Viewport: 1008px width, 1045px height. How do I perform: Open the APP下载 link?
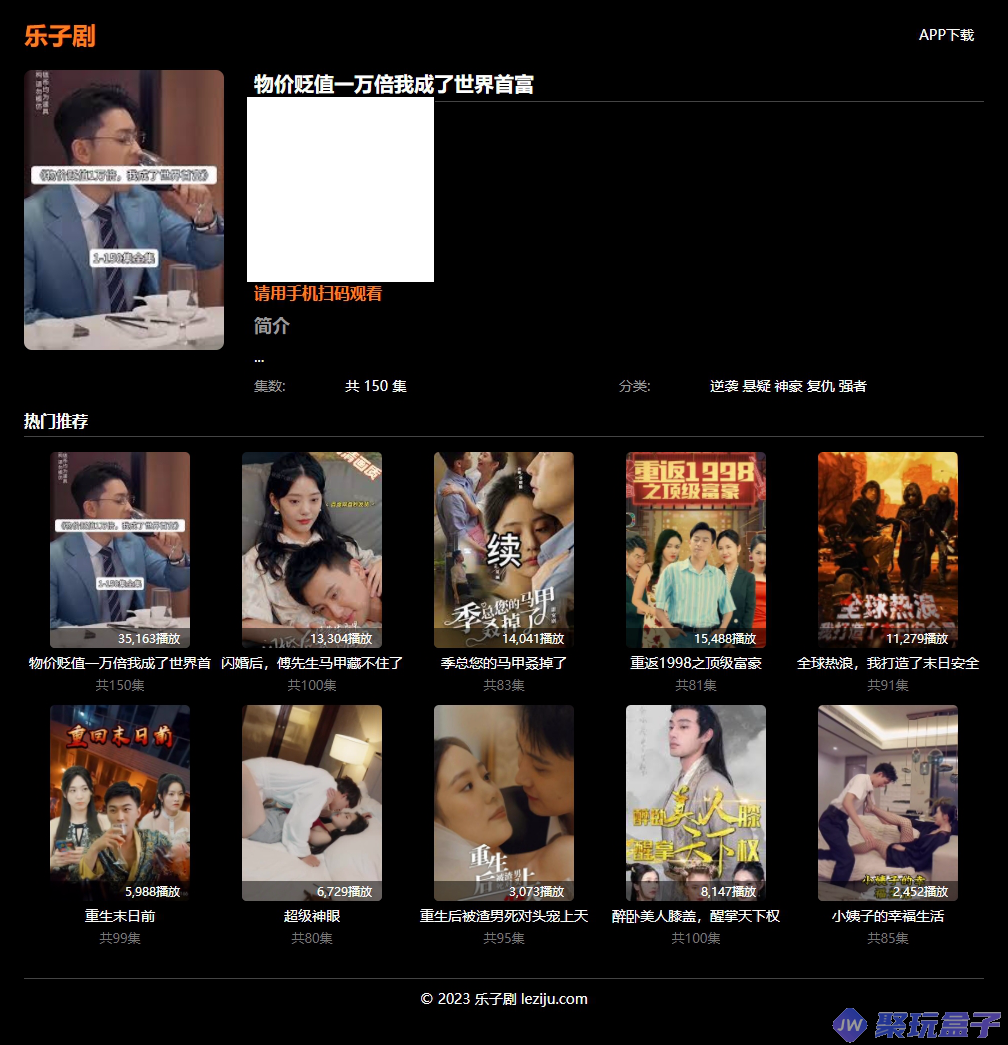(945, 35)
